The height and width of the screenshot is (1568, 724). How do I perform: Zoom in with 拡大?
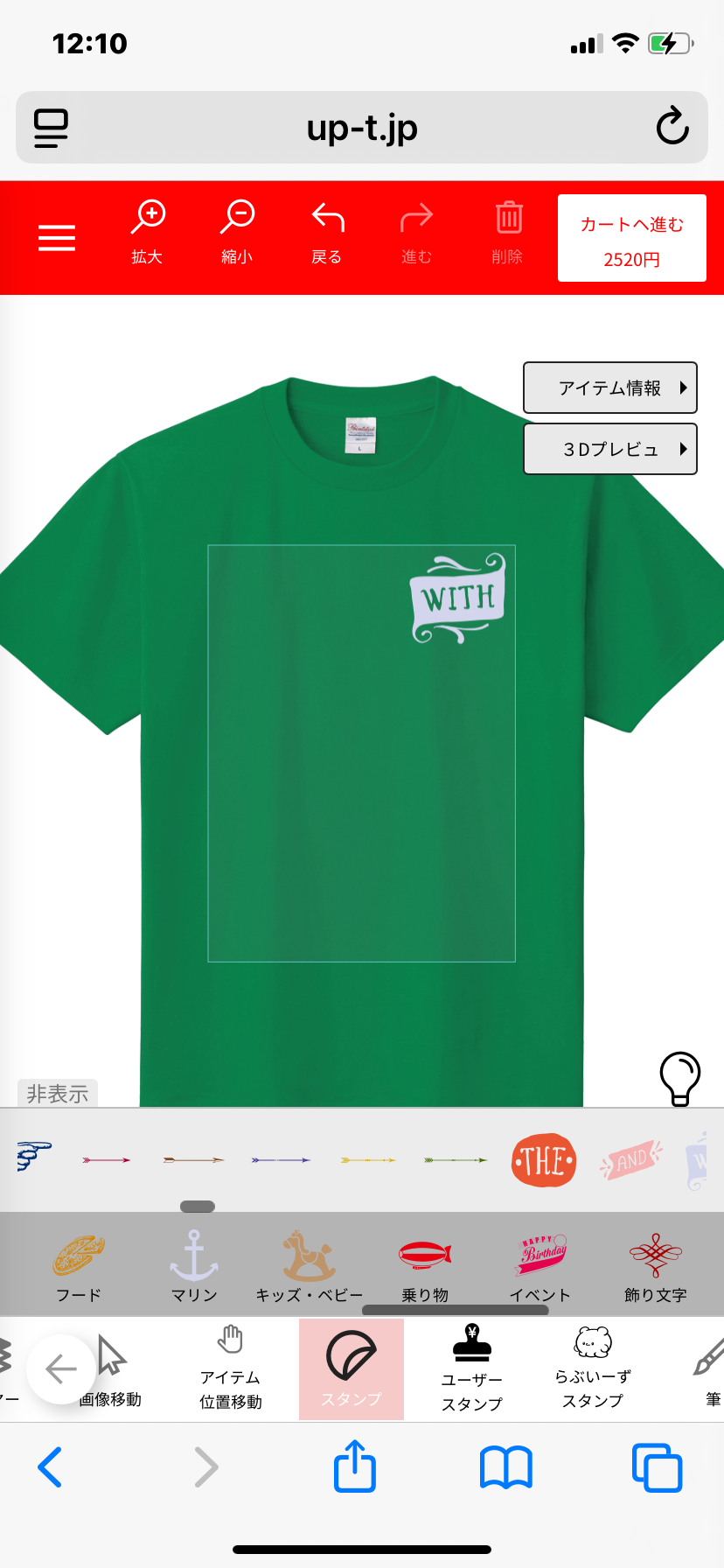click(x=148, y=232)
